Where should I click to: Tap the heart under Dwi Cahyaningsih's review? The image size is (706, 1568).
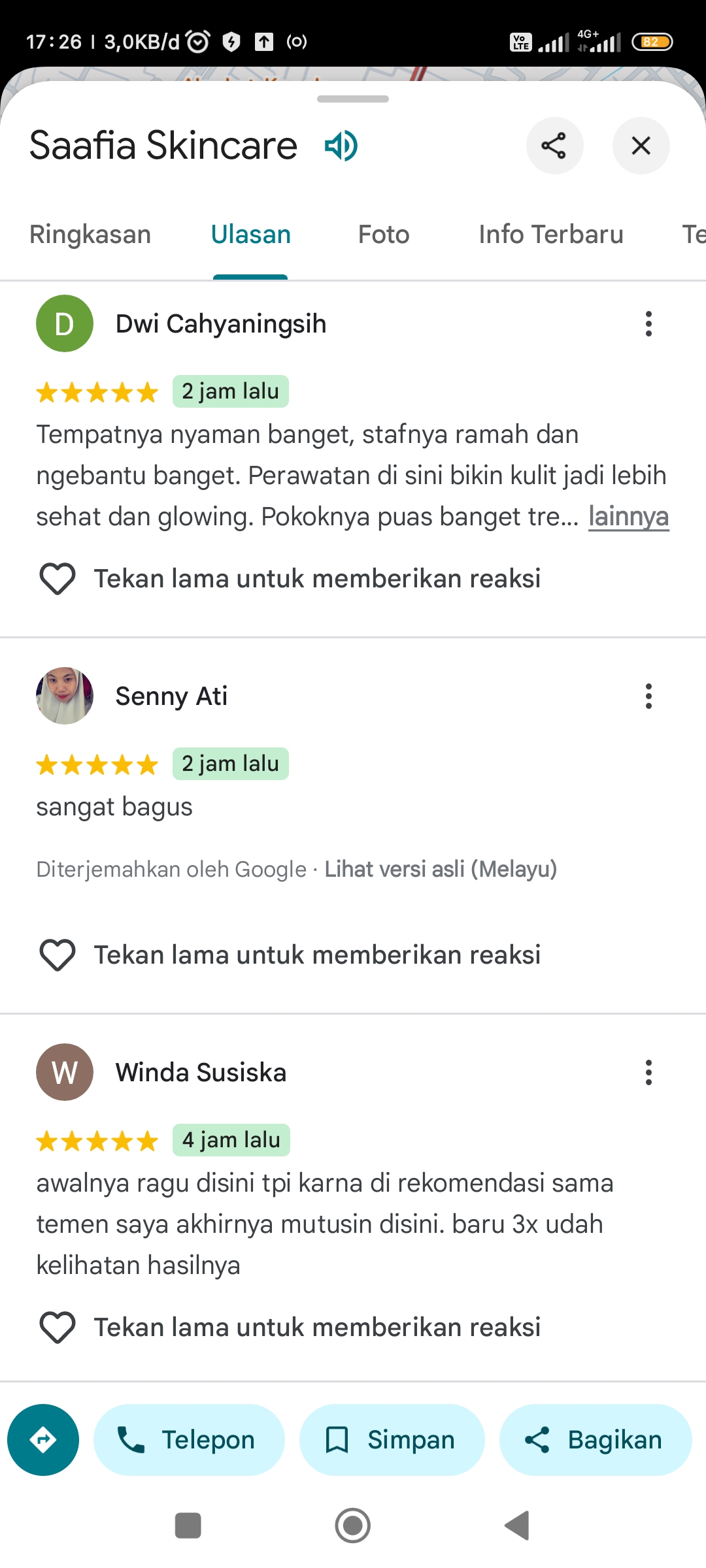click(x=58, y=579)
